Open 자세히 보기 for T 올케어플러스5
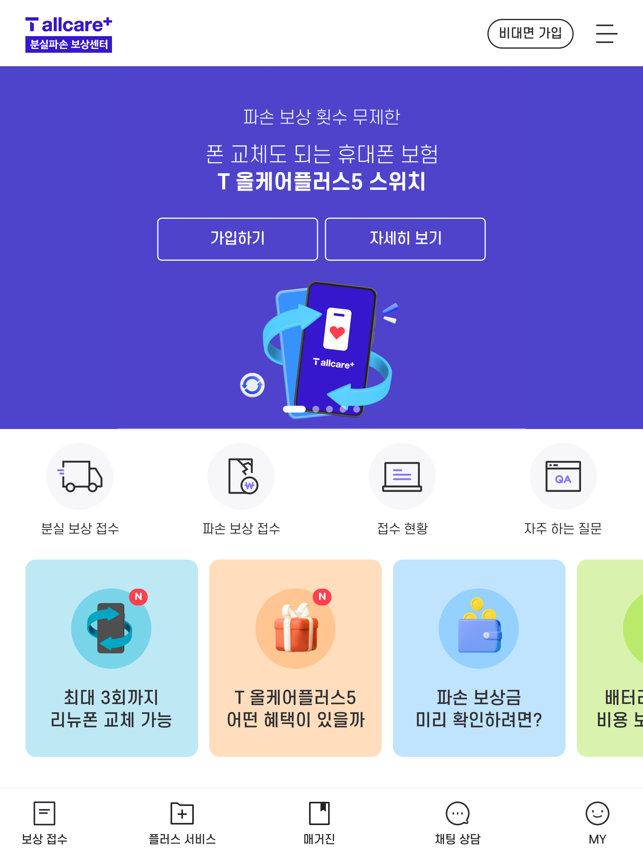The height and width of the screenshot is (858, 643). (x=405, y=239)
